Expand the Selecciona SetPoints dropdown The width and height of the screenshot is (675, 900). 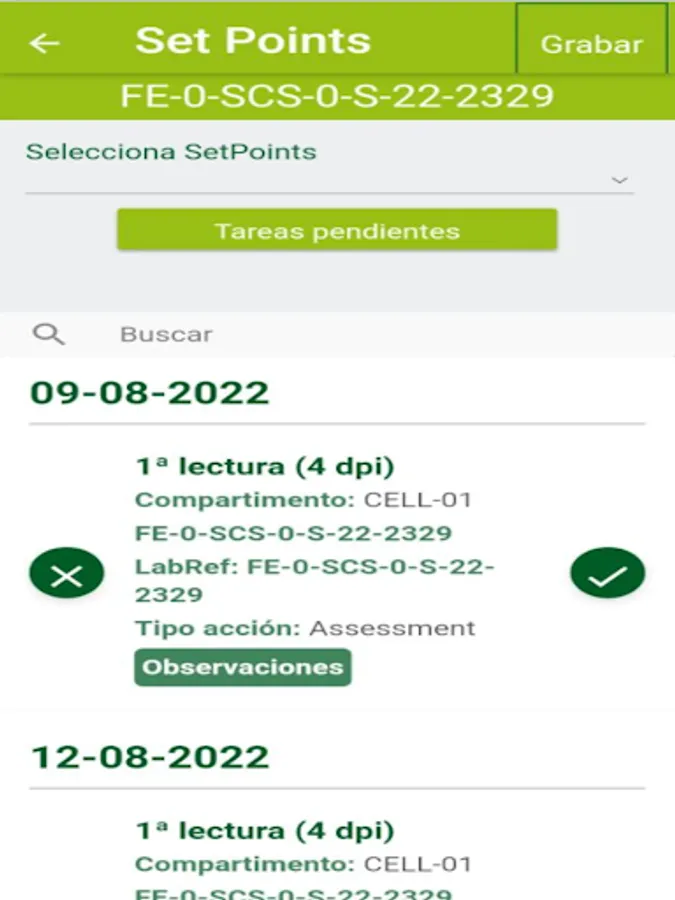619,180
